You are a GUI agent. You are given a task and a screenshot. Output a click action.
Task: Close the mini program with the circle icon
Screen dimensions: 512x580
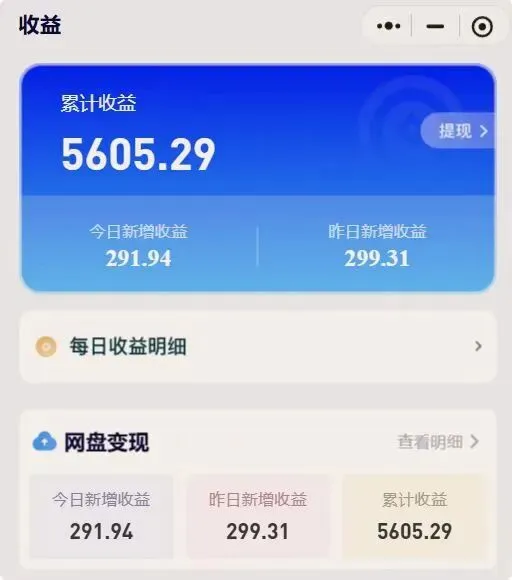(482, 27)
